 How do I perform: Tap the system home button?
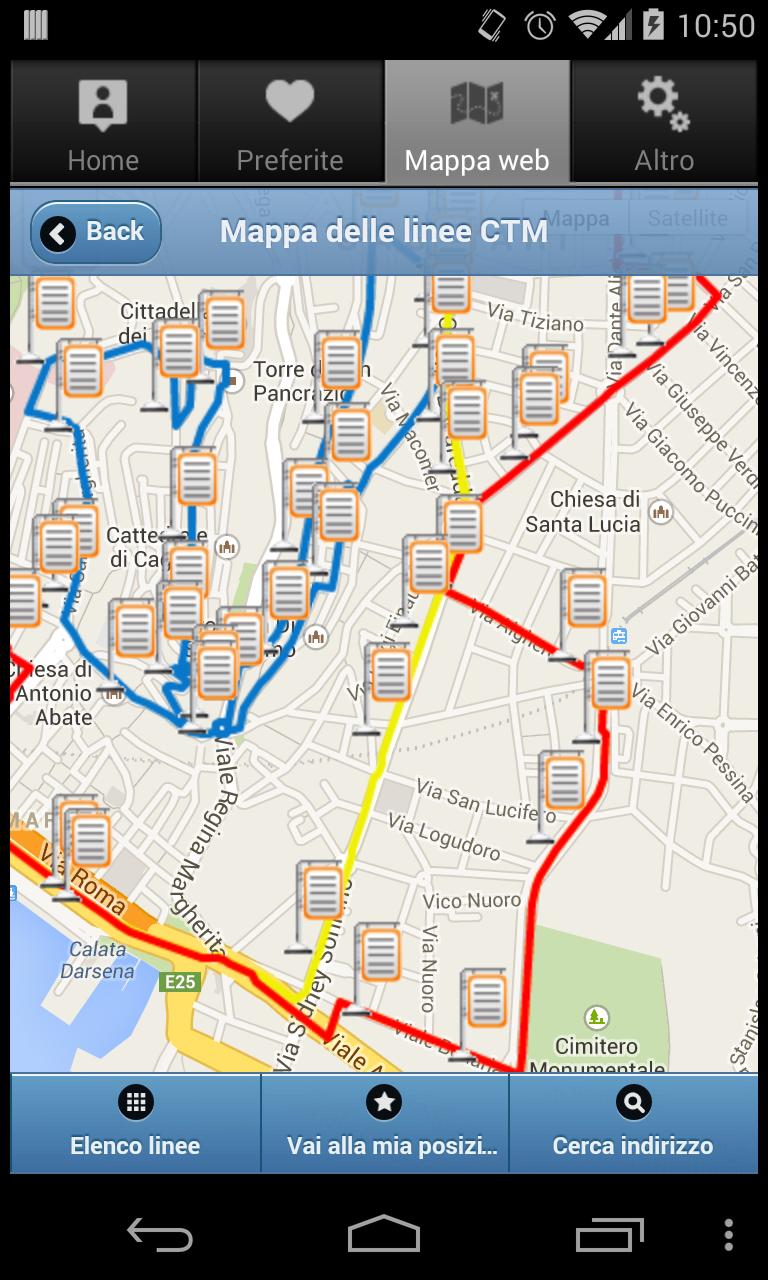pos(384,1235)
